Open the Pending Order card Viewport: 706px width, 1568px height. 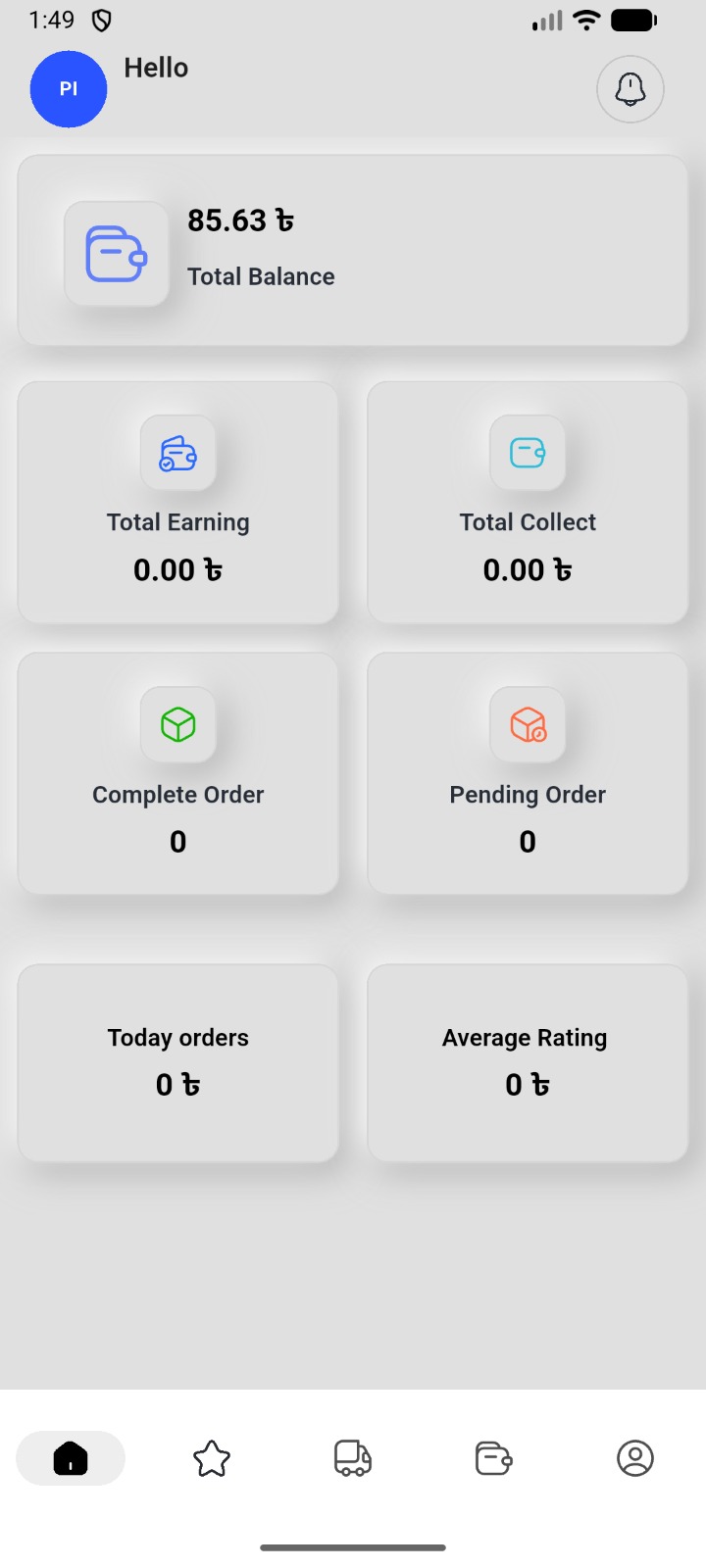527,773
